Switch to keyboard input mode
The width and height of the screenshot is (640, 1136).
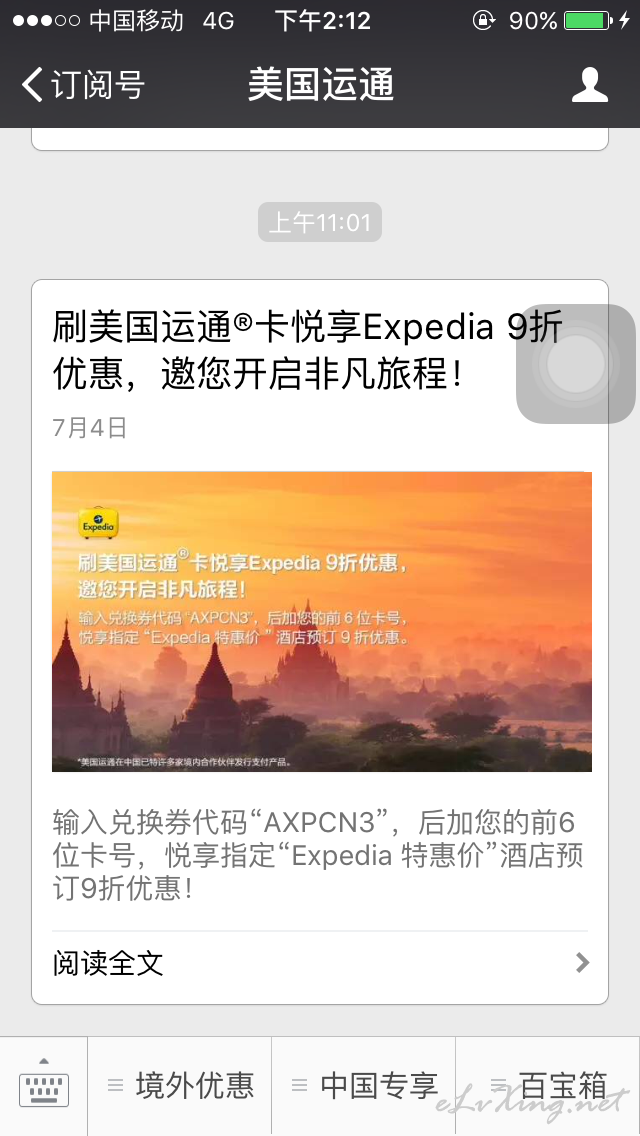coord(44,1086)
